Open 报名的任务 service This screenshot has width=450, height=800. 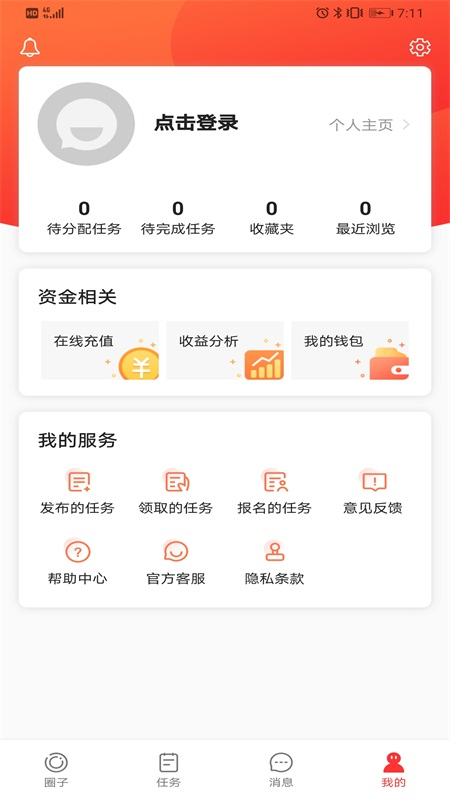(x=274, y=492)
